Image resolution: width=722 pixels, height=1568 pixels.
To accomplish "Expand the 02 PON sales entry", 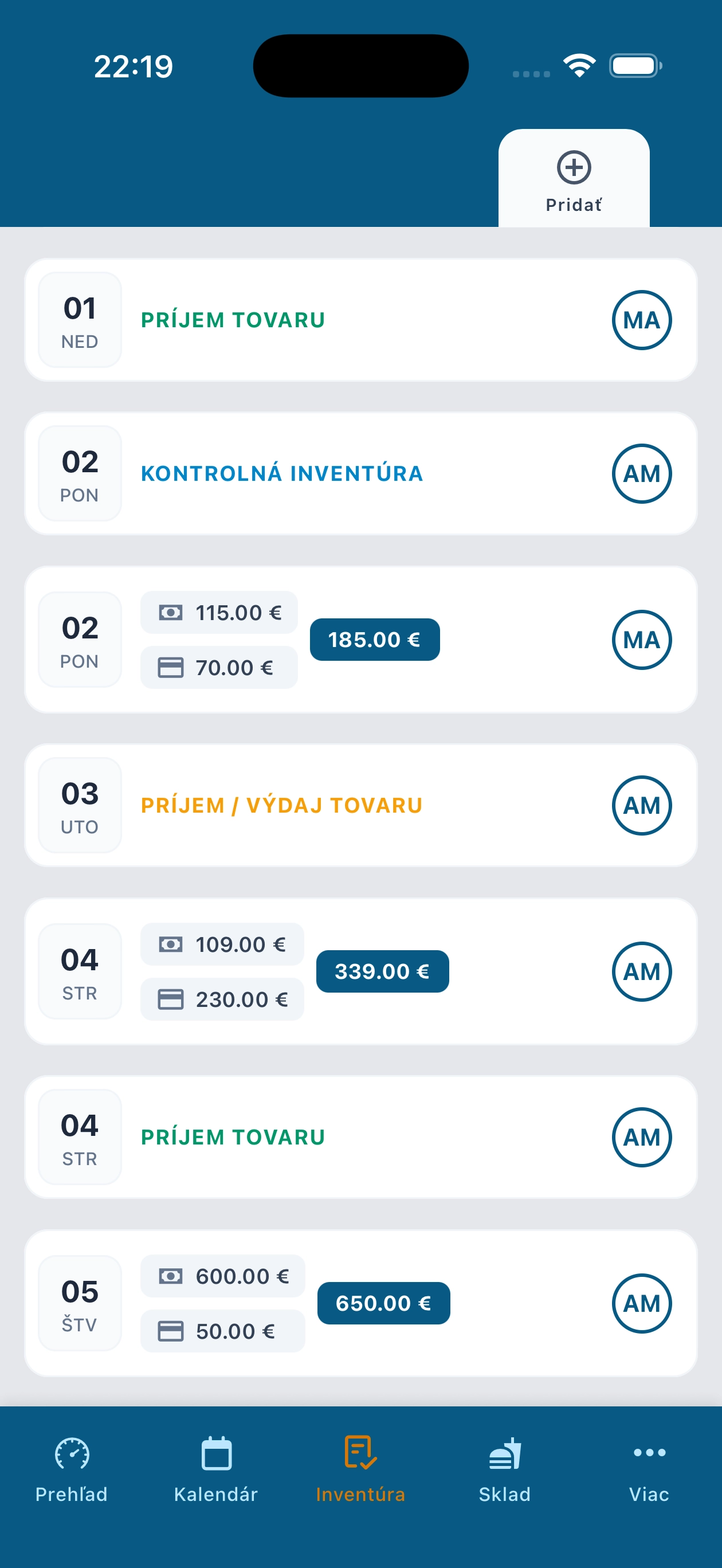I will [x=361, y=638].
